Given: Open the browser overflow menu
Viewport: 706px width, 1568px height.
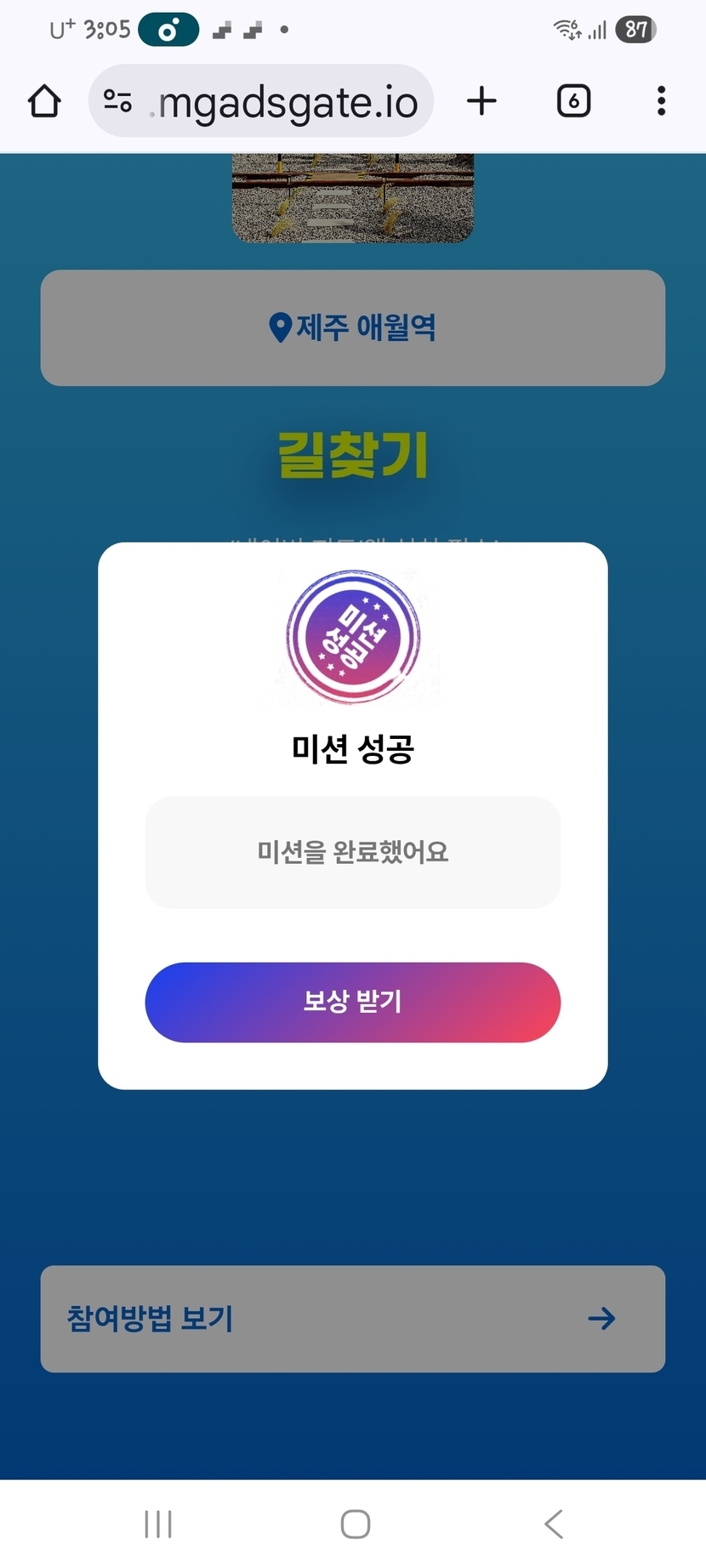Looking at the screenshot, I should point(661,101).
